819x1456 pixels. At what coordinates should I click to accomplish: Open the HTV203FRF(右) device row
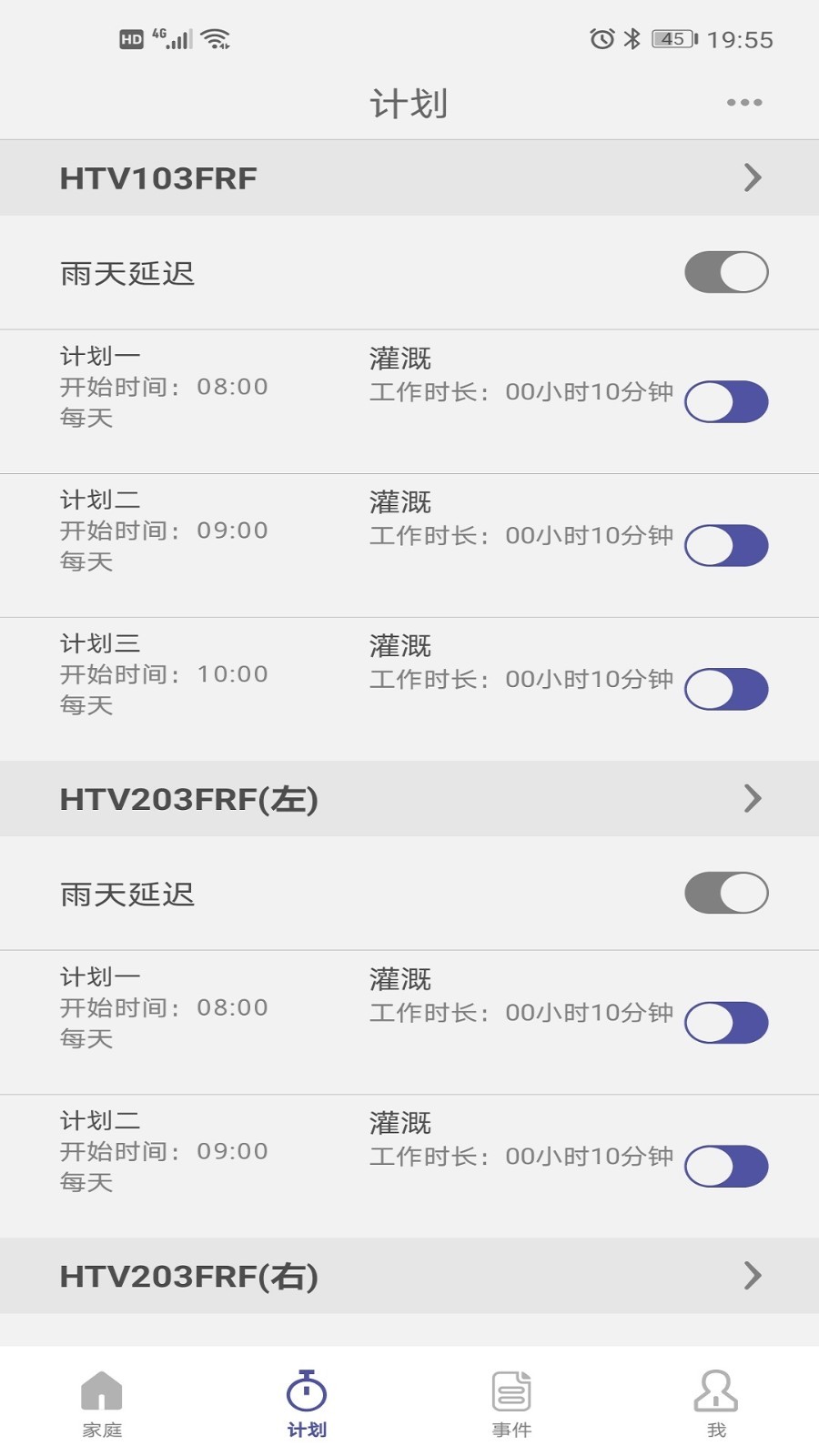click(409, 1276)
